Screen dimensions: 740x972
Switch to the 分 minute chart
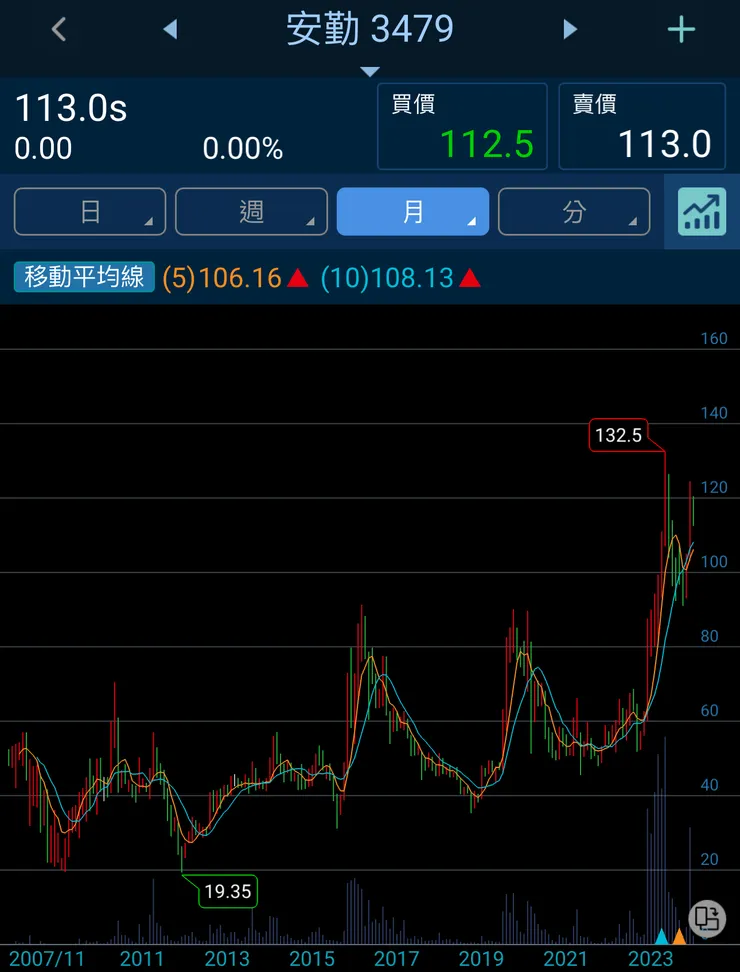click(x=574, y=212)
